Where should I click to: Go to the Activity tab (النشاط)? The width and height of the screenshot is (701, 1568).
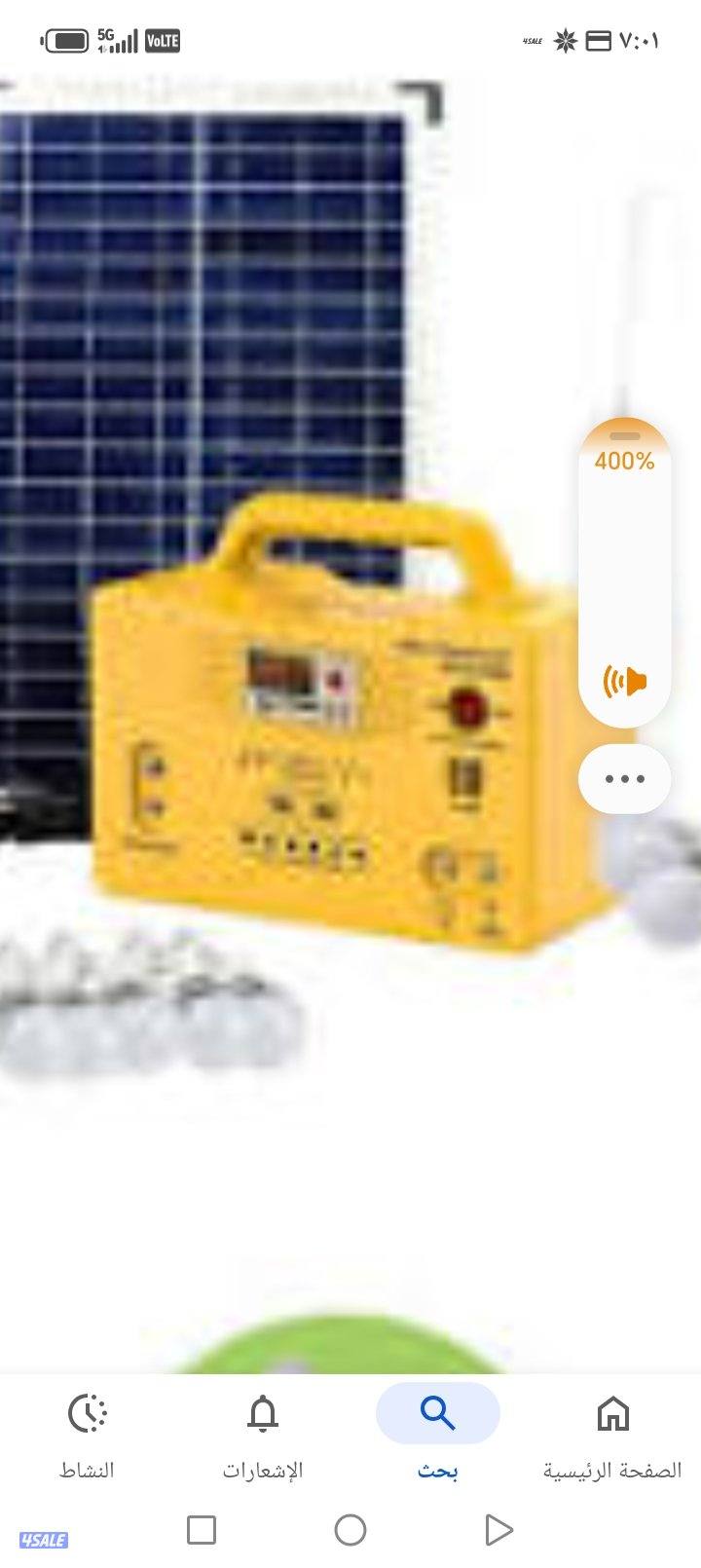(88, 1432)
